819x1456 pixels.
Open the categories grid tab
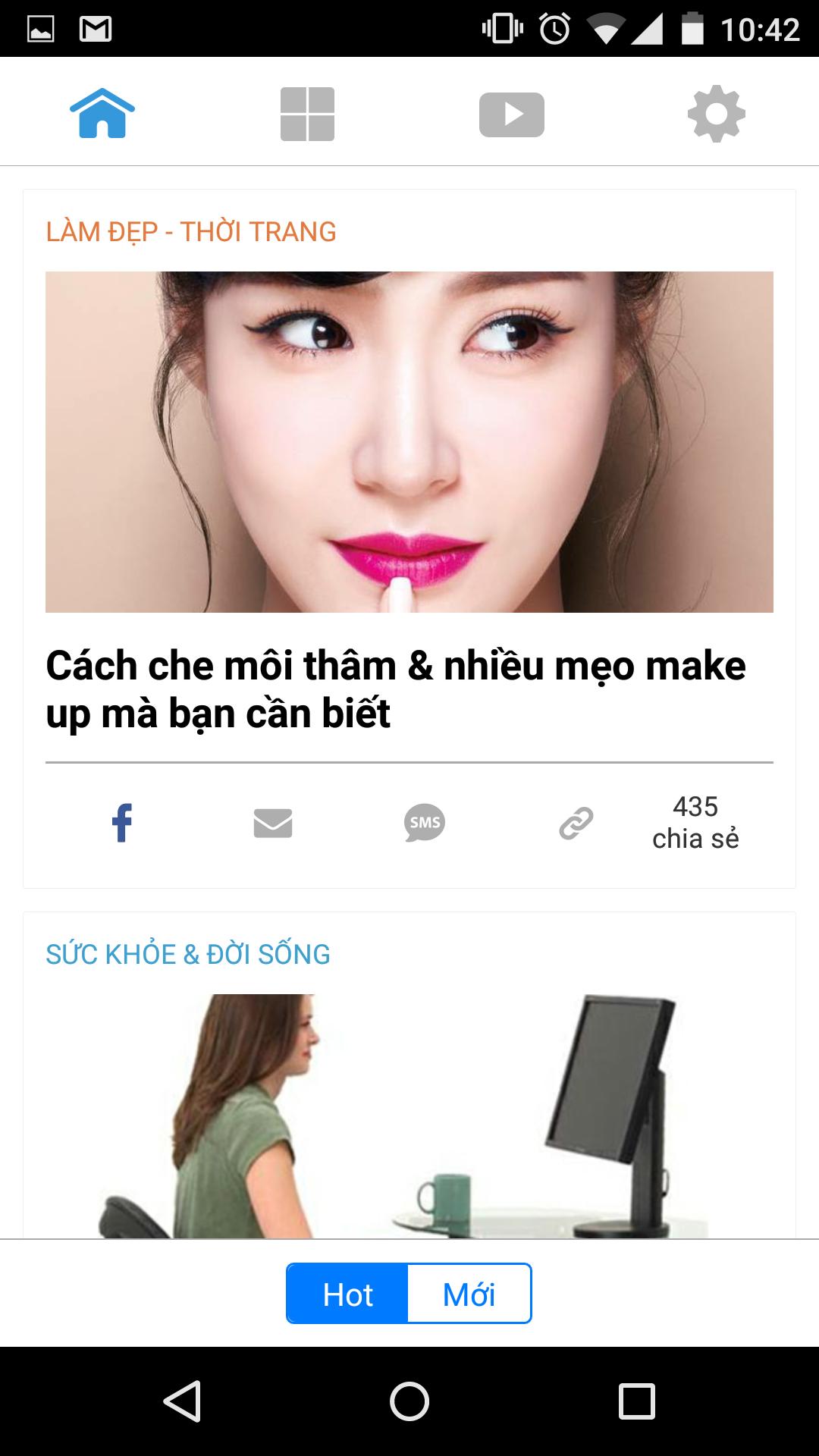307,114
